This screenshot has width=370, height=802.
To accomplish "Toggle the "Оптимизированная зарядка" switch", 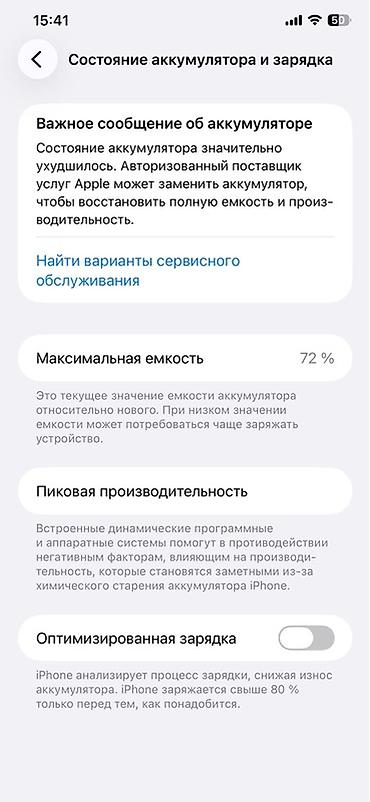I will click(306, 638).
